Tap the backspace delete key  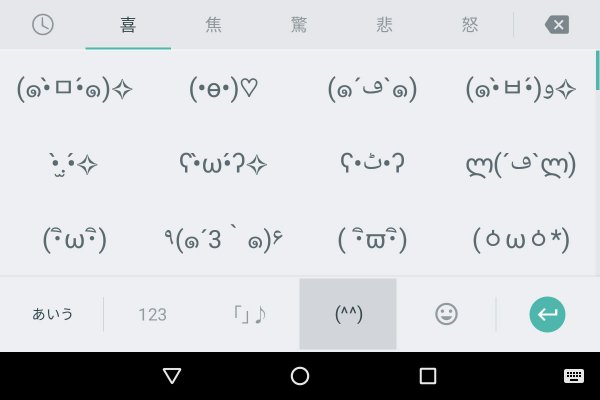pyautogui.click(x=557, y=24)
